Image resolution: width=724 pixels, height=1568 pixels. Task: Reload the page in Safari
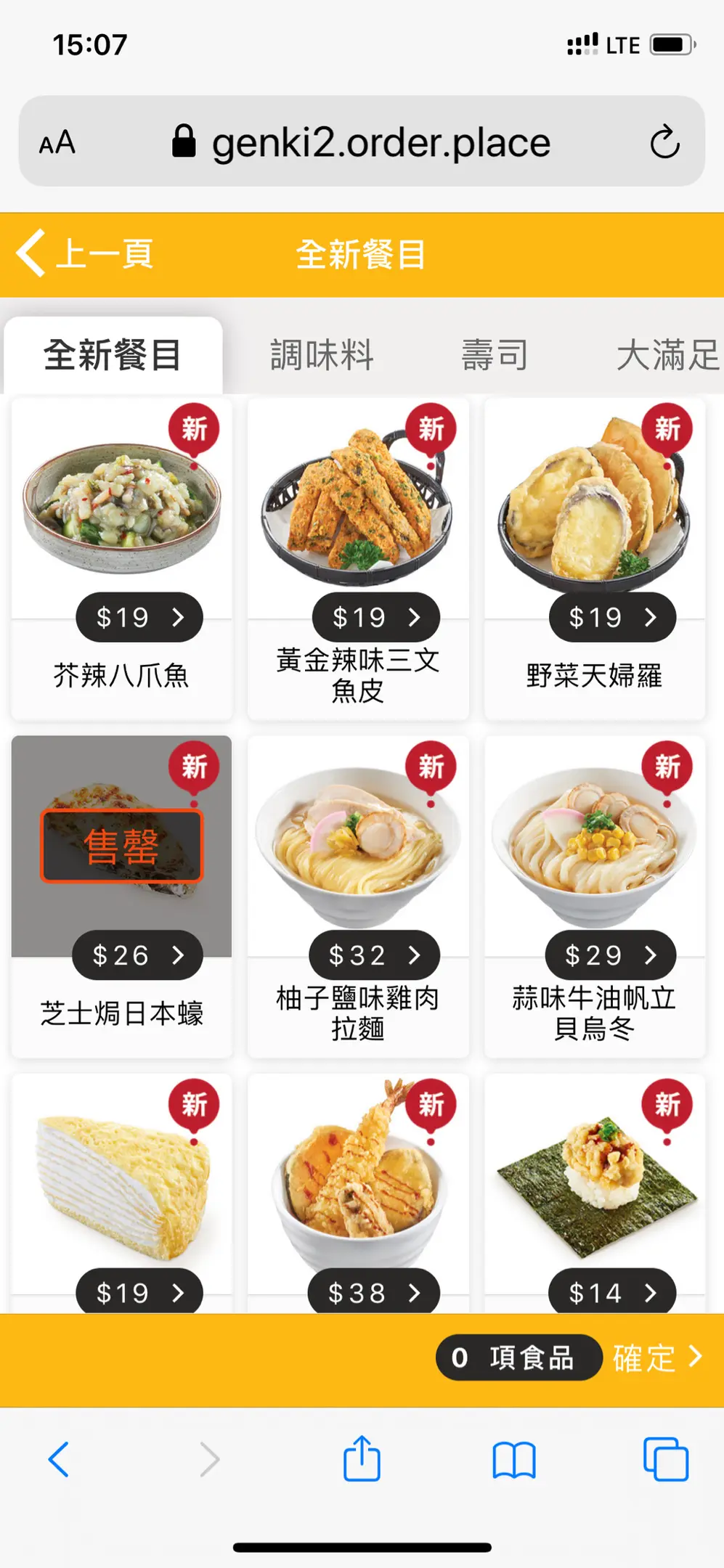coord(664,142)
